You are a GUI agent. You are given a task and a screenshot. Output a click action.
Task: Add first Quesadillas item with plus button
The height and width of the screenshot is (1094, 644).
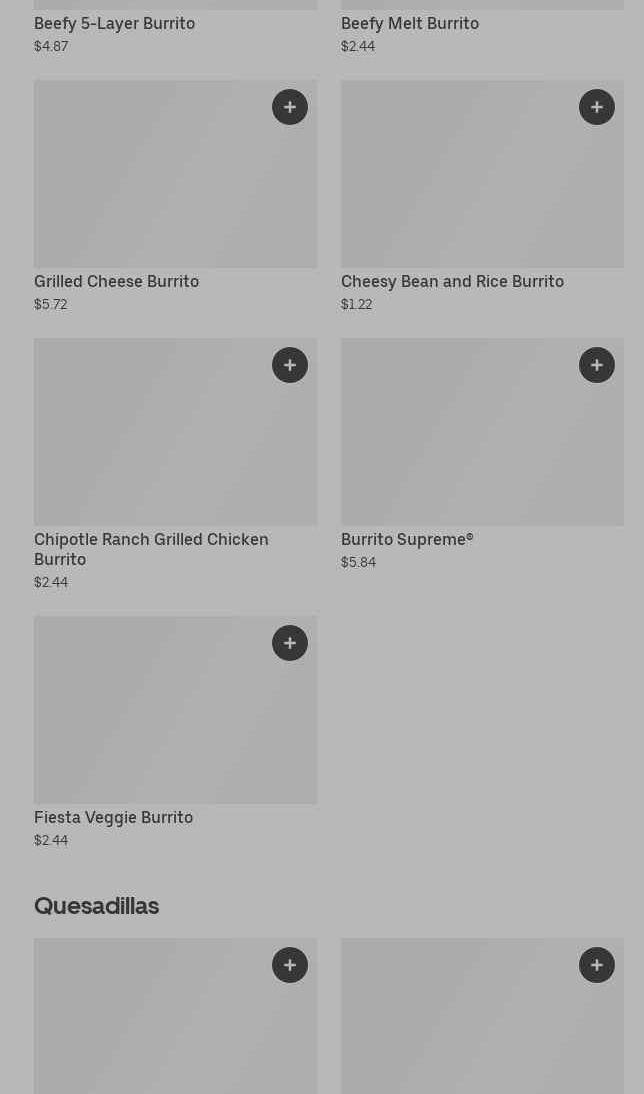click(290, 965)
